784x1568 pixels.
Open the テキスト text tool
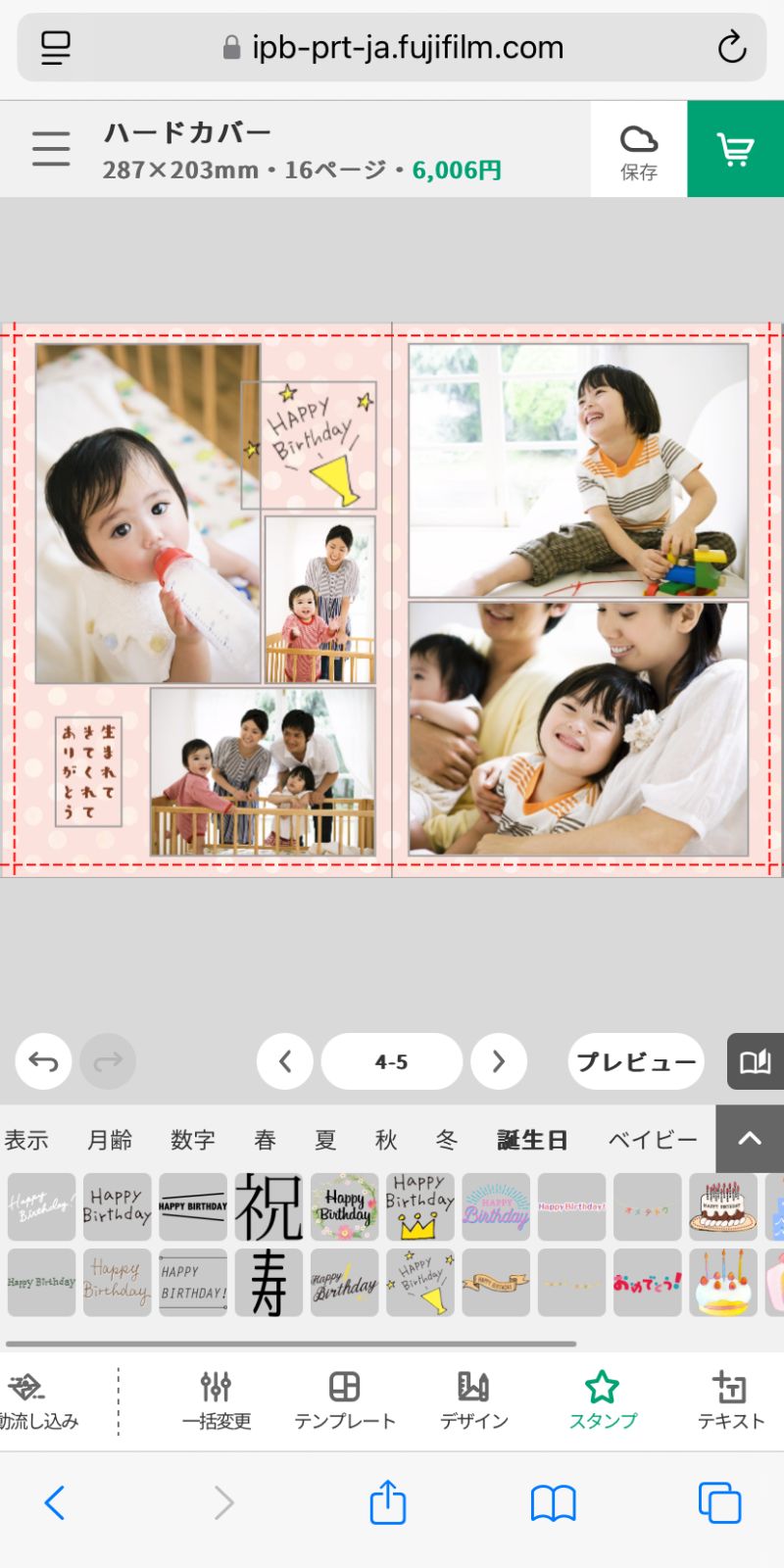[730, 1399]
